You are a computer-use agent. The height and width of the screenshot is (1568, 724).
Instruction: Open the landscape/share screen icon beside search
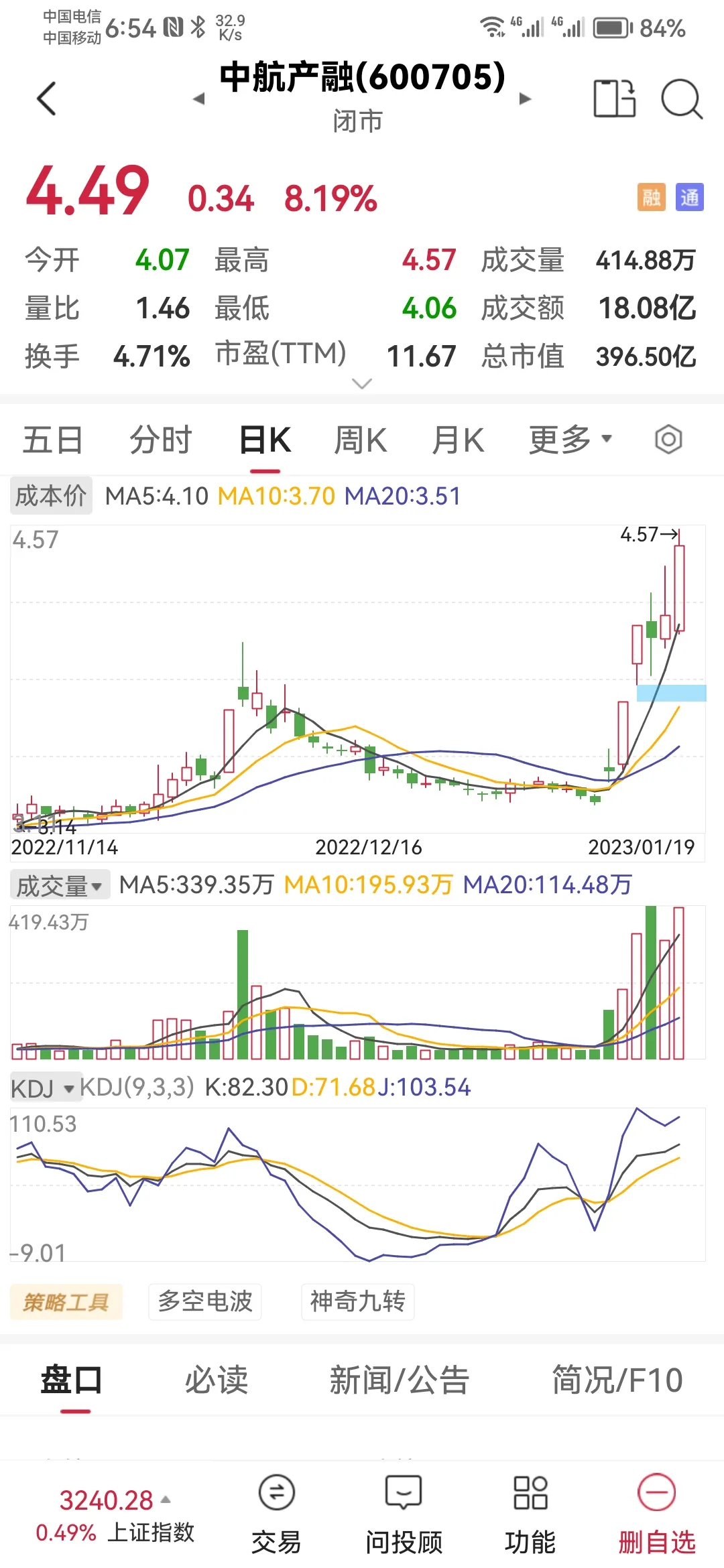[614, 99]
